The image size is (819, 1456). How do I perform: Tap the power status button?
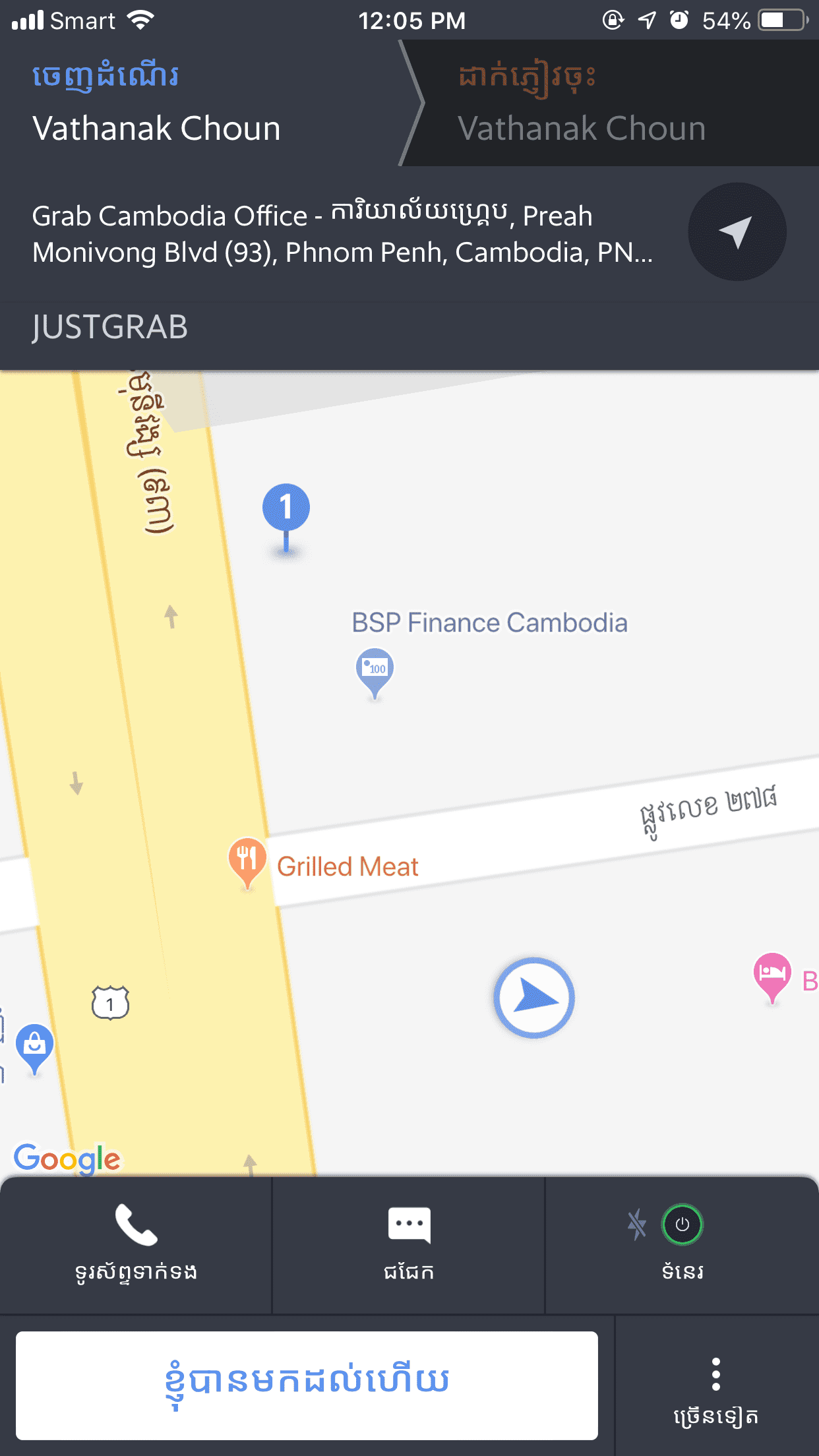tap(682, 1225)
